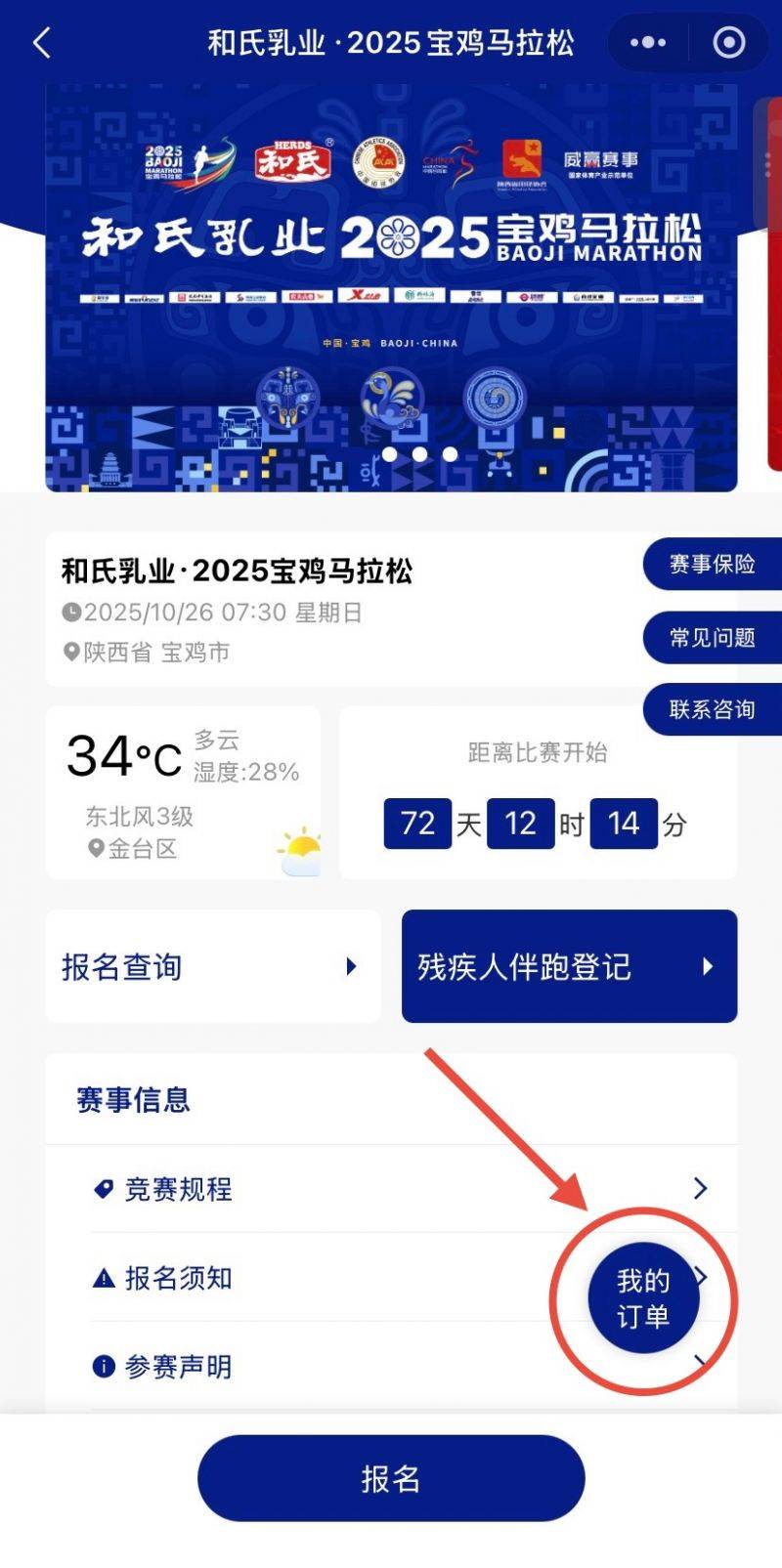Expand 竞赛规程 via its chevron arrow
782x1568 pixels.
tap(700, 1188)
